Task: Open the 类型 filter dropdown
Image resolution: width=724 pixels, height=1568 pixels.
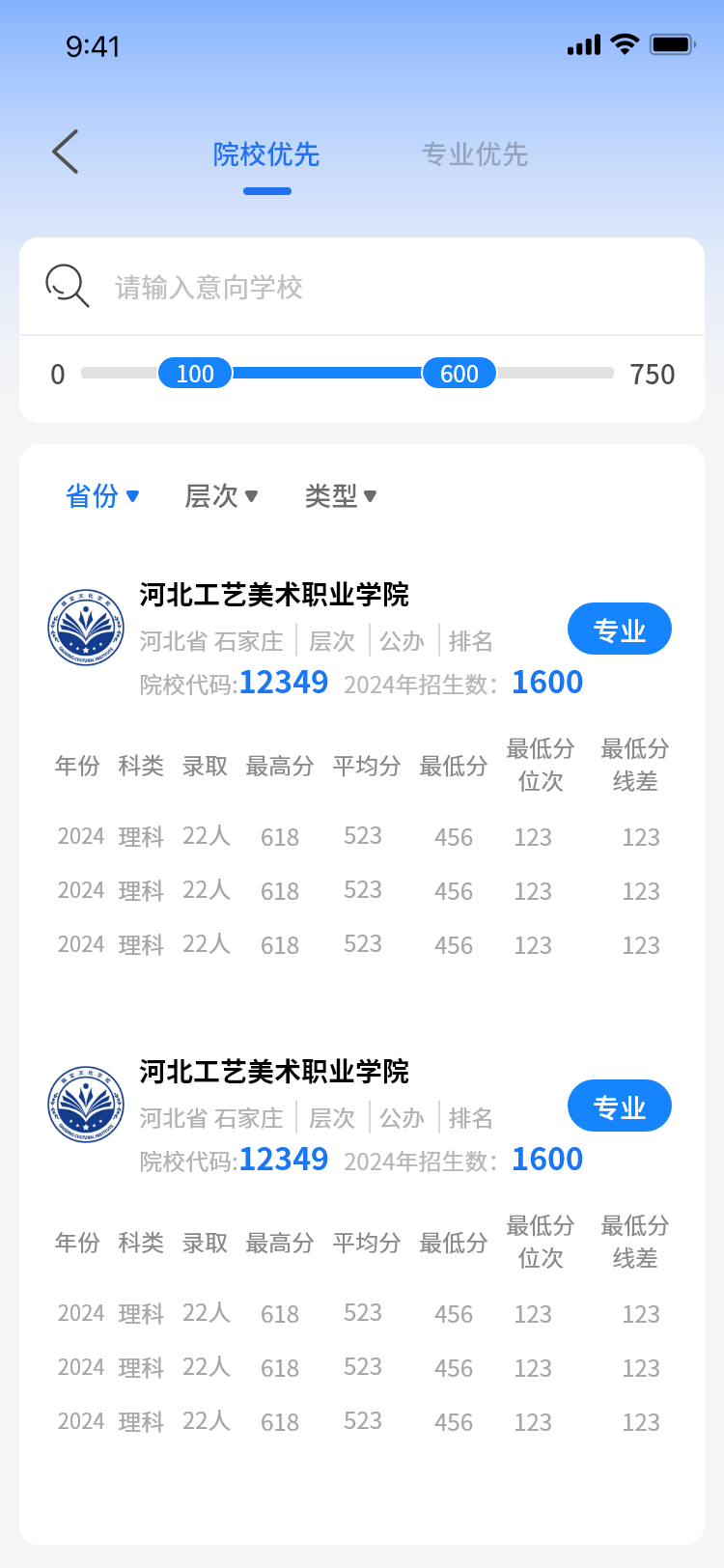Action: click(341, 496)
